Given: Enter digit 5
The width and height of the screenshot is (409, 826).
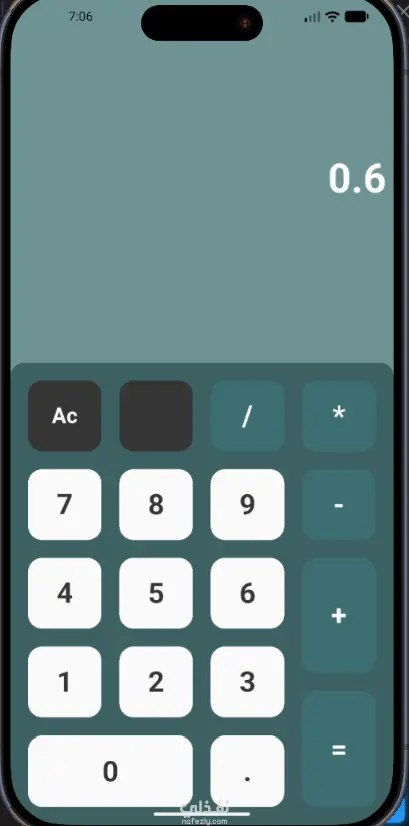Looking at the screenshot, I should click(x=156, y=593).
